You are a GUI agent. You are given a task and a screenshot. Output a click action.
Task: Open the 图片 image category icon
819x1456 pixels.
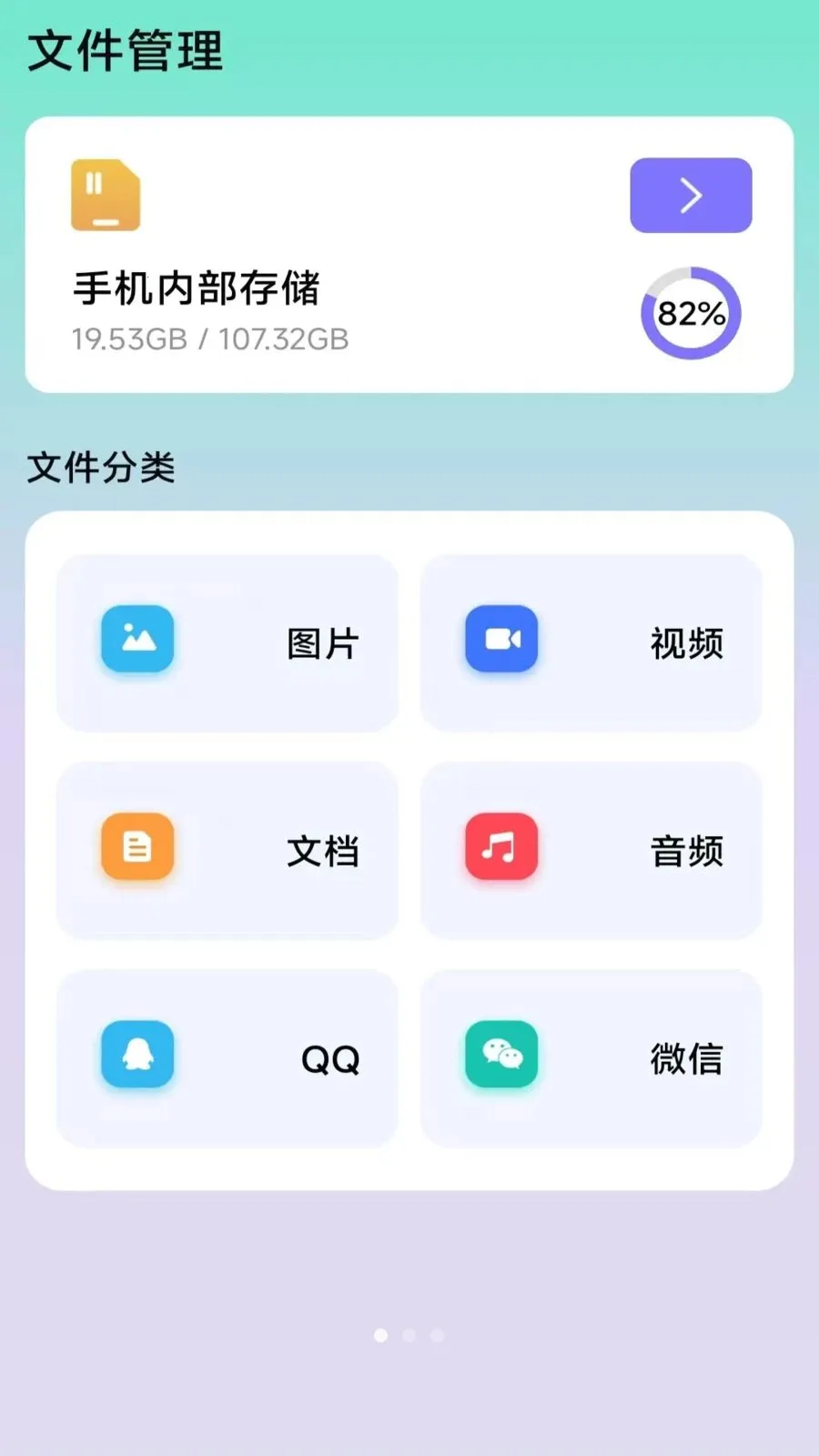(136, 640)
